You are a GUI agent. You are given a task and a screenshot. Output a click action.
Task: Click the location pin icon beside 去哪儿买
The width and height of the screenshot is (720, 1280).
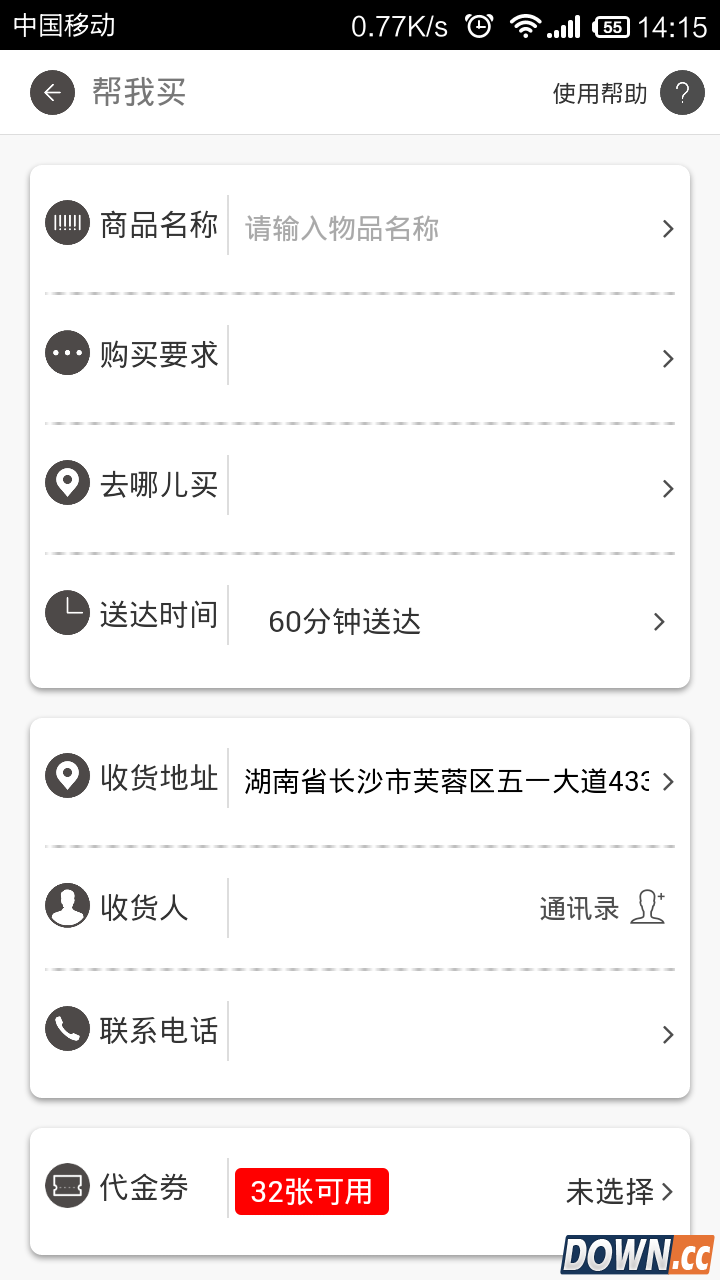[67, 483]
